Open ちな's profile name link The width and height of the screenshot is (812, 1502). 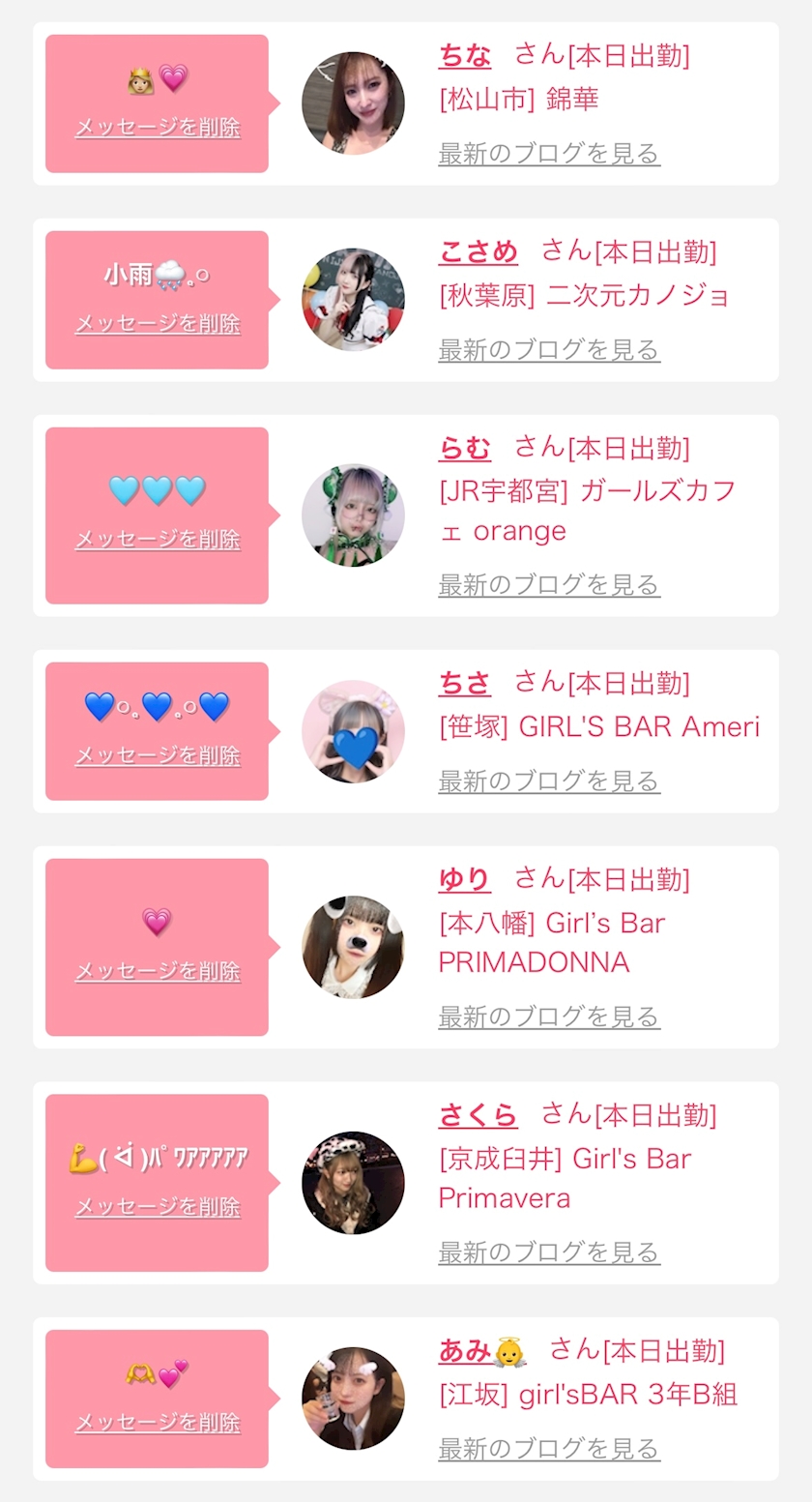465,55
